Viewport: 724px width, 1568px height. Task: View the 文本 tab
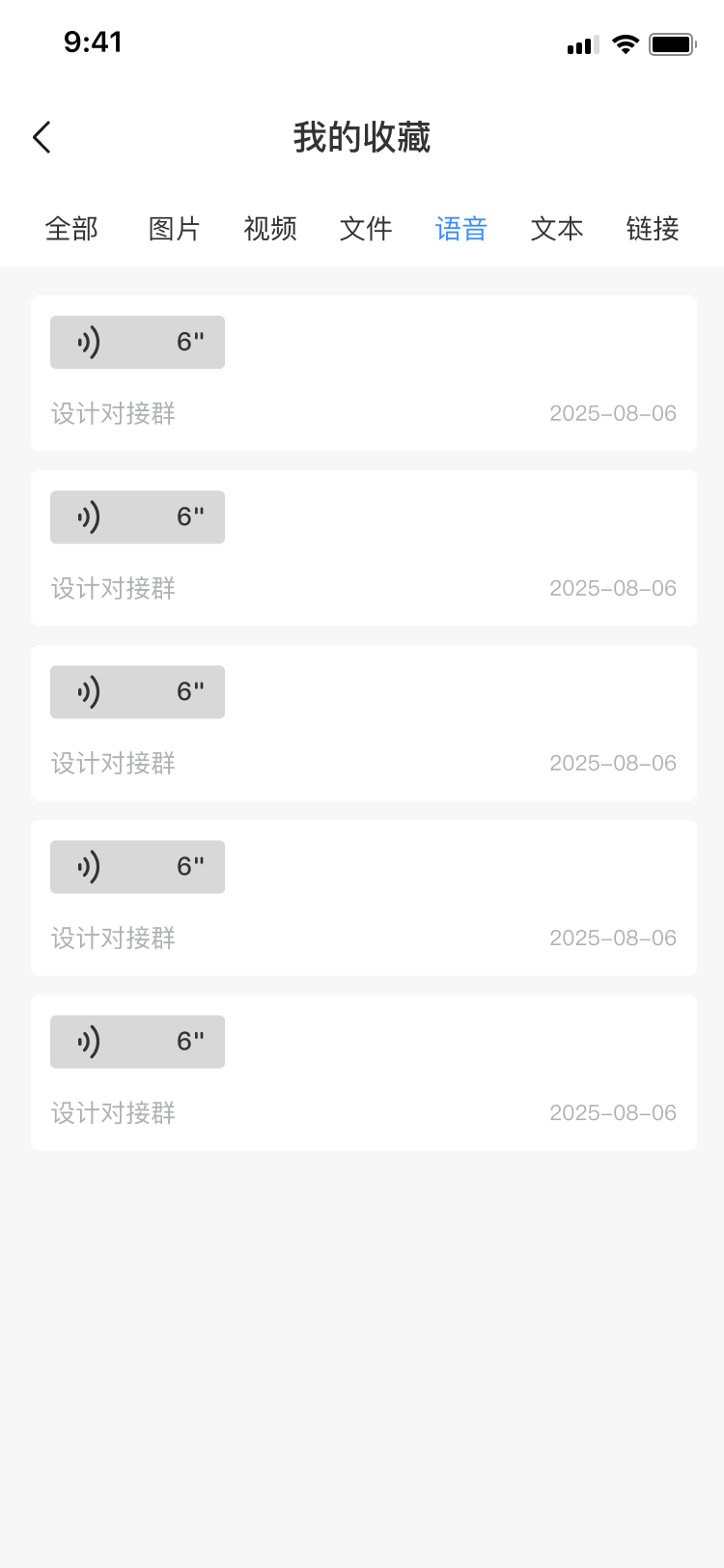tap(557, 229)
